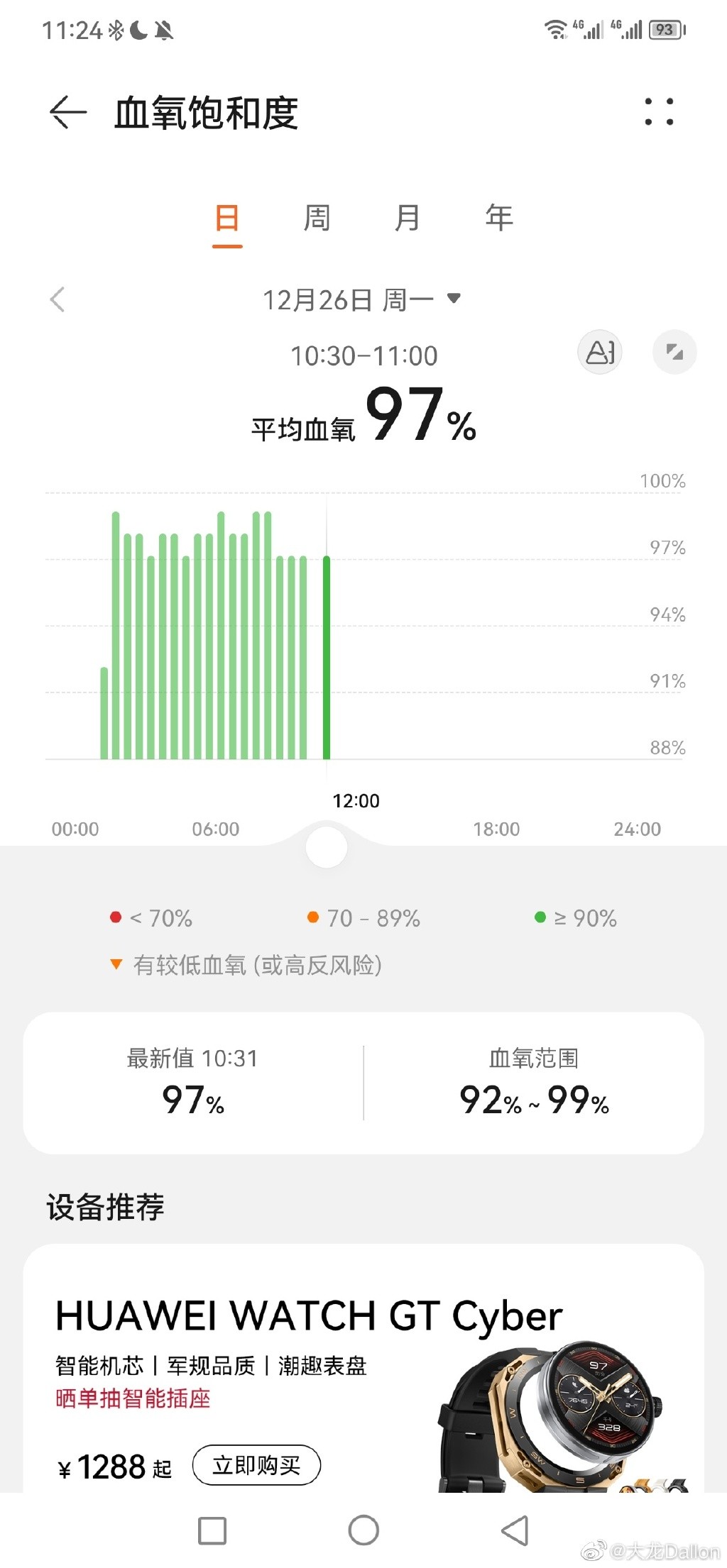Image resolution: width=727 pixels, height=1568 pixels.
Task: Open fullscreen chart view via rotate icon
Action: [x=674, y=351]
